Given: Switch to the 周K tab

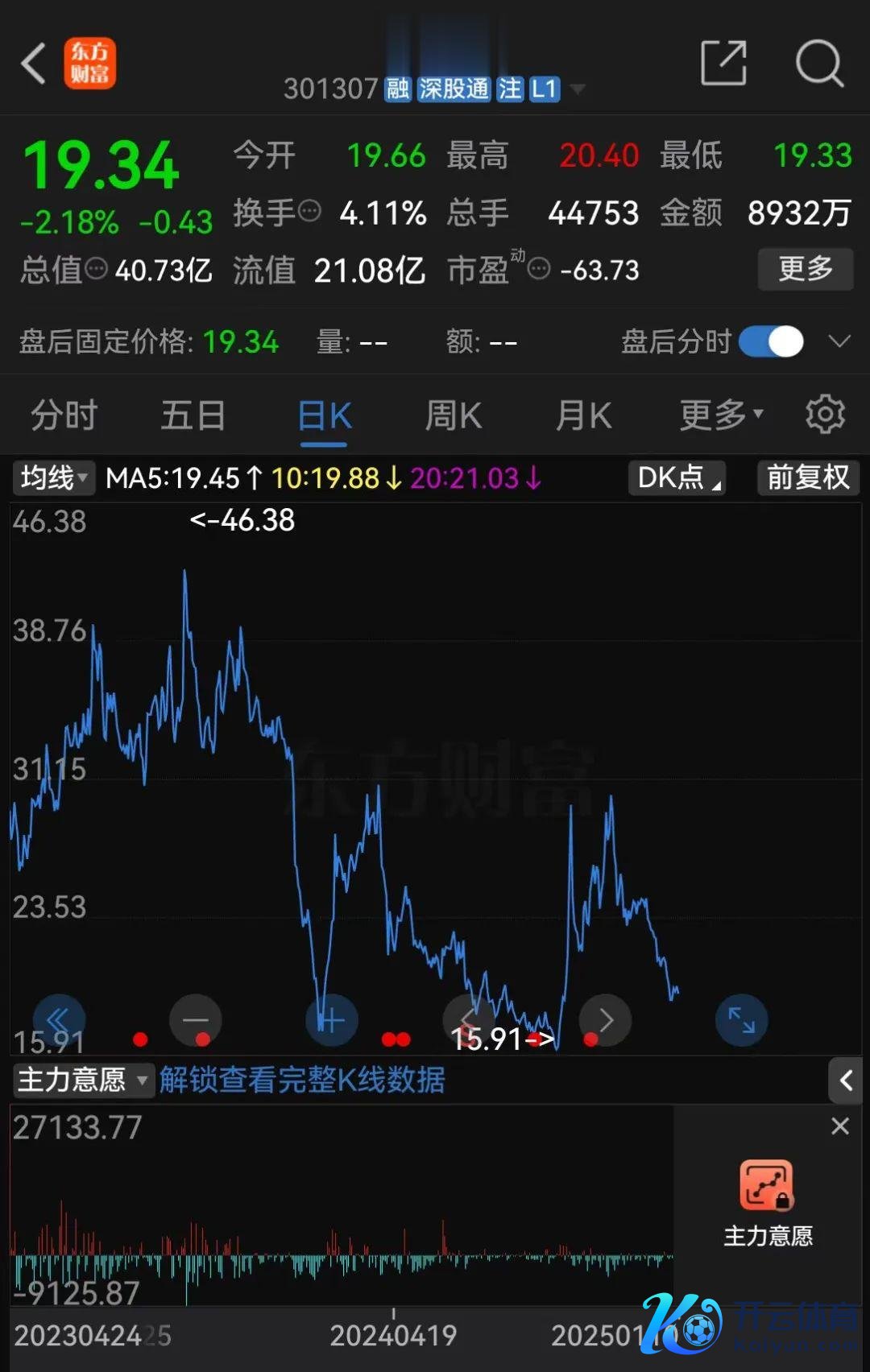Looking at the screenshot, I should point(453,415).
